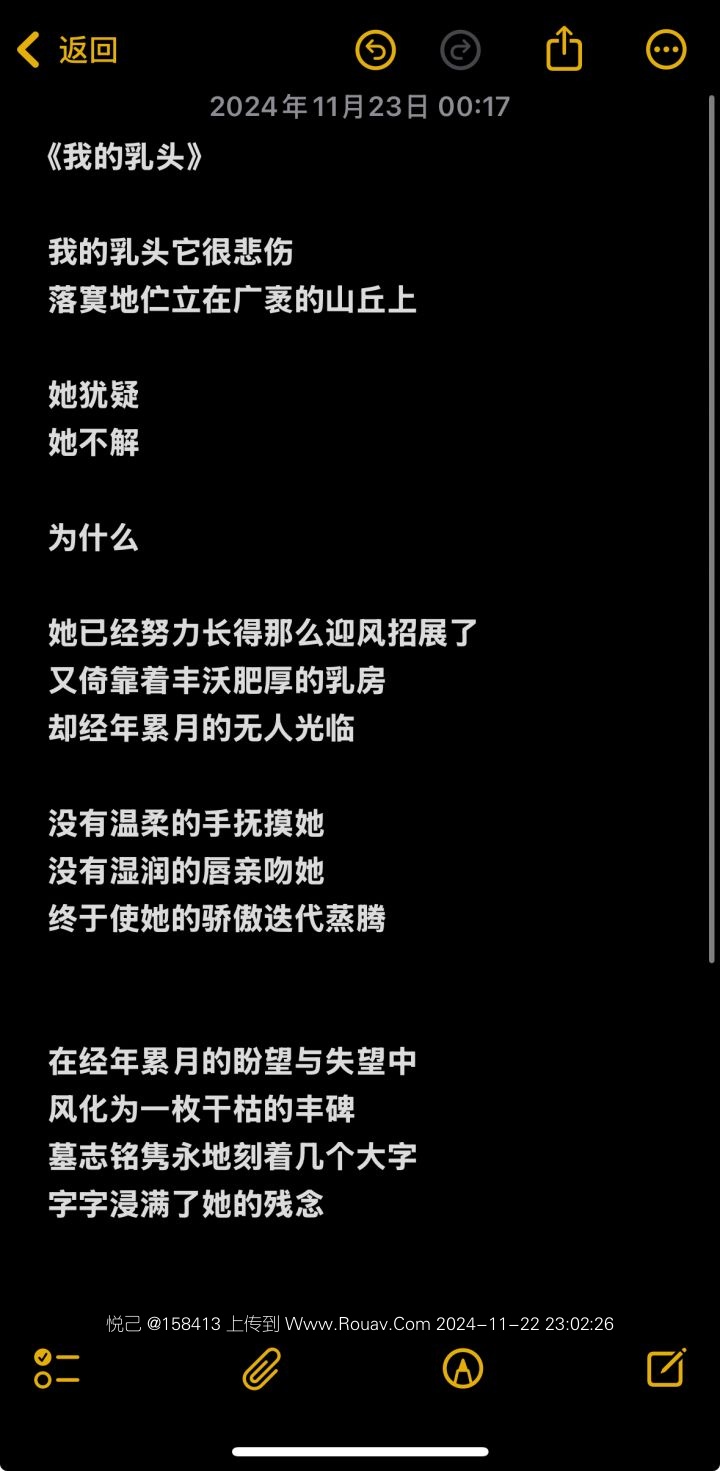Compose a new note
Image resolution: width=720 pixels, height=1471 pixels.
point(666,1367)
